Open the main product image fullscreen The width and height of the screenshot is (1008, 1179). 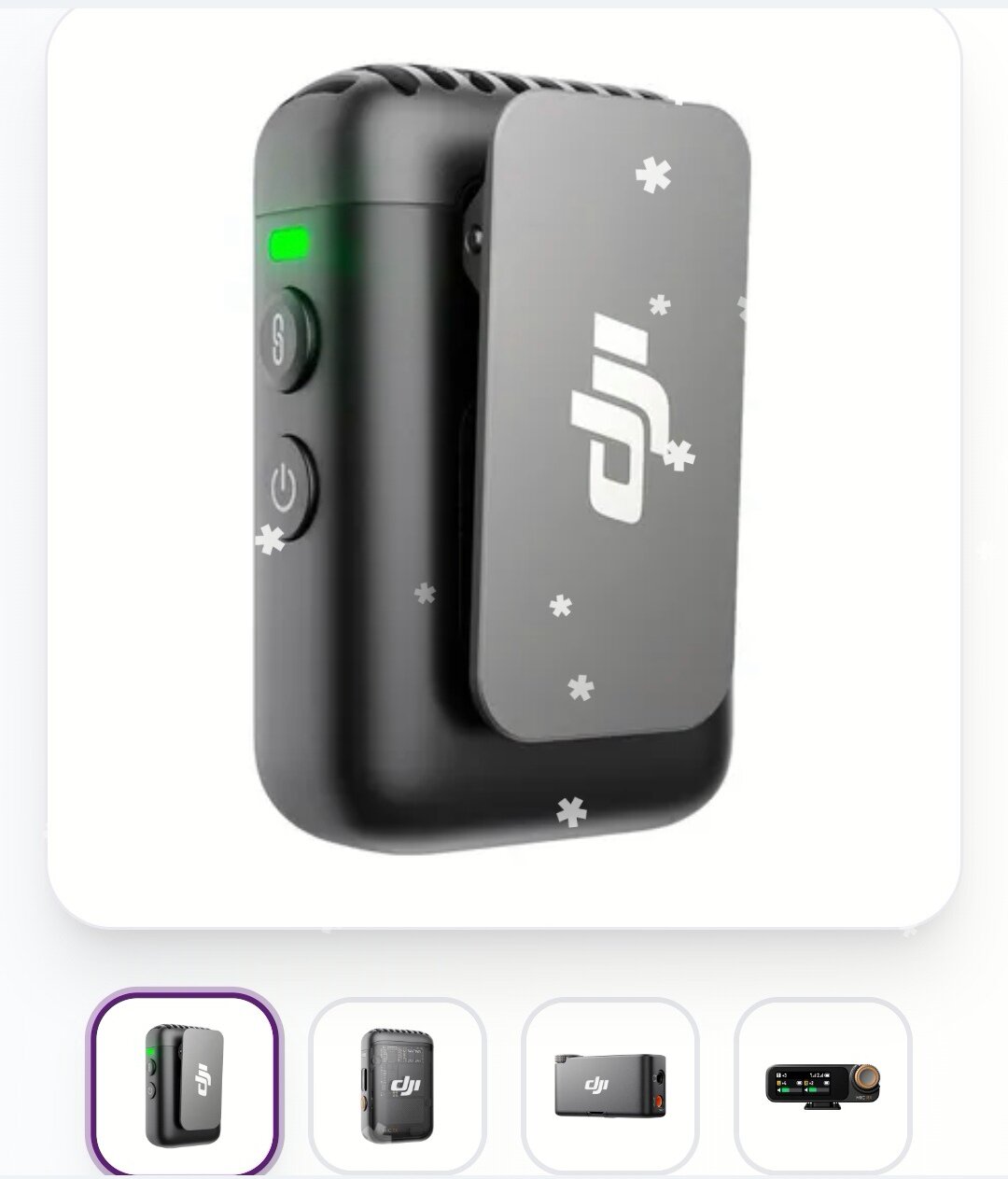tap(504, 467)
